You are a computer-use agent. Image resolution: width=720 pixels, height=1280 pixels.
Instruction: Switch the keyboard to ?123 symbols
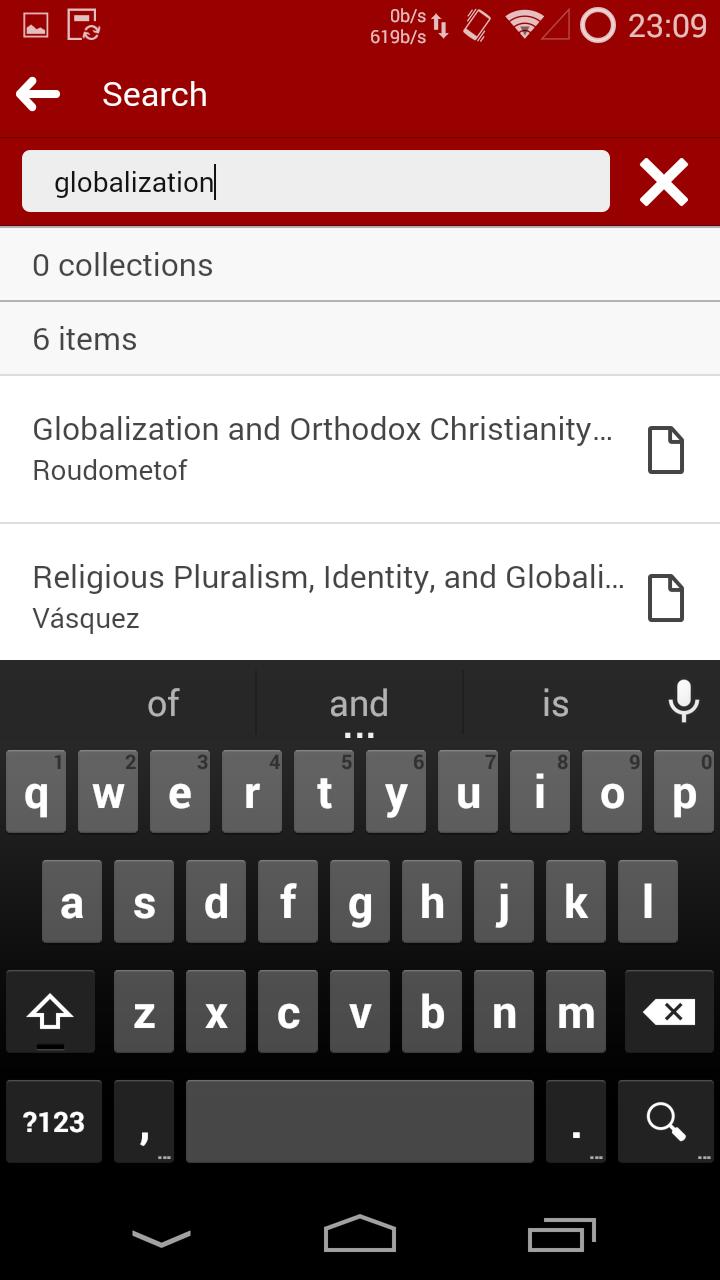[54, 1121]
